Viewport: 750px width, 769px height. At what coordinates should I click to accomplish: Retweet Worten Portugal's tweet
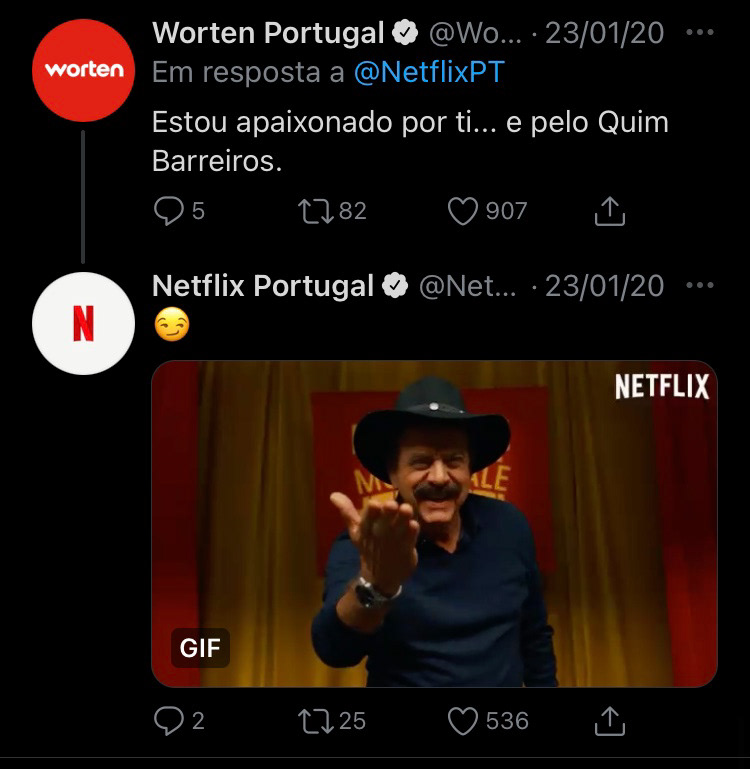(315, 211)
